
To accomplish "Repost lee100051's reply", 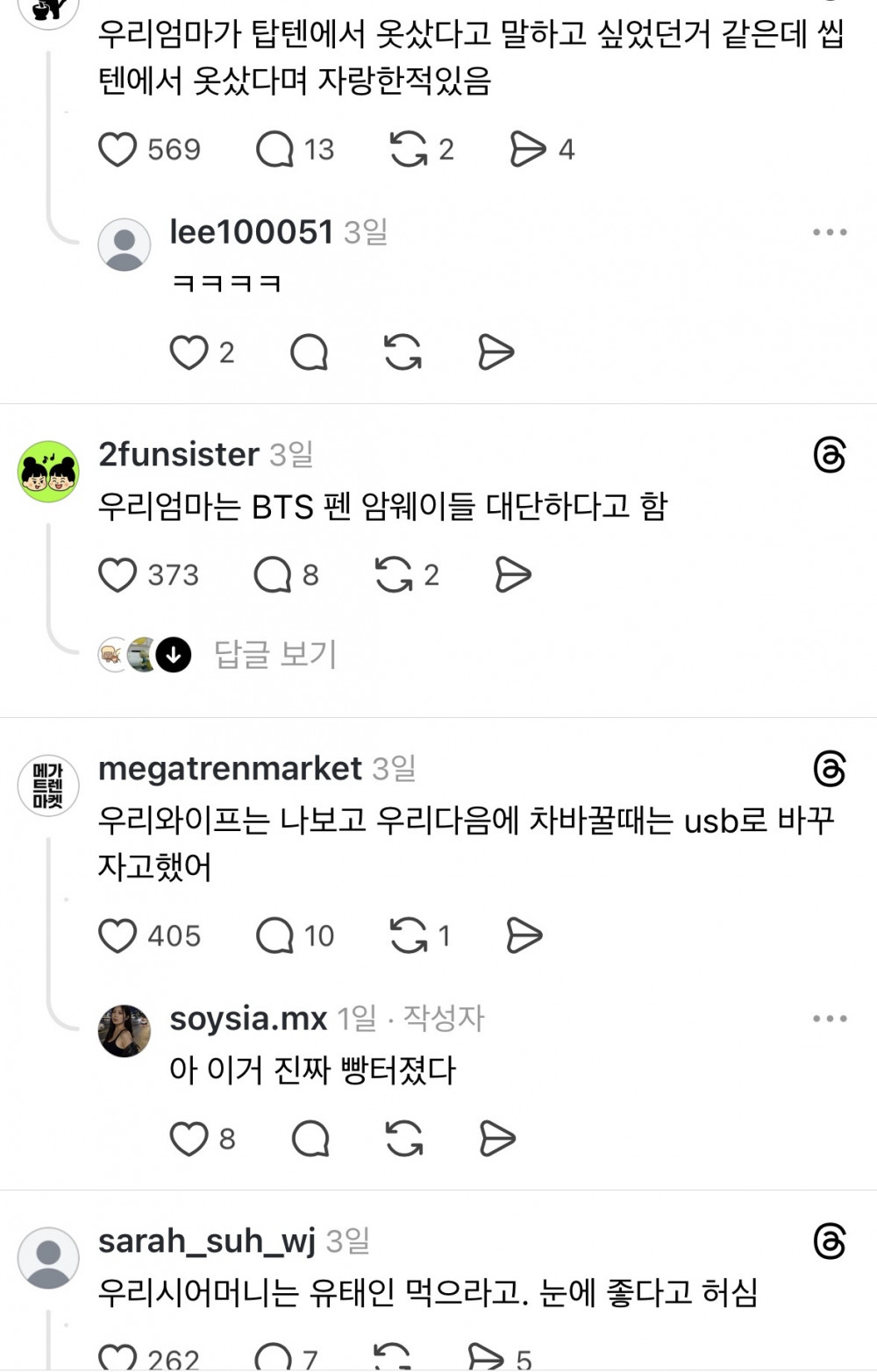I will tap(403, 352).
